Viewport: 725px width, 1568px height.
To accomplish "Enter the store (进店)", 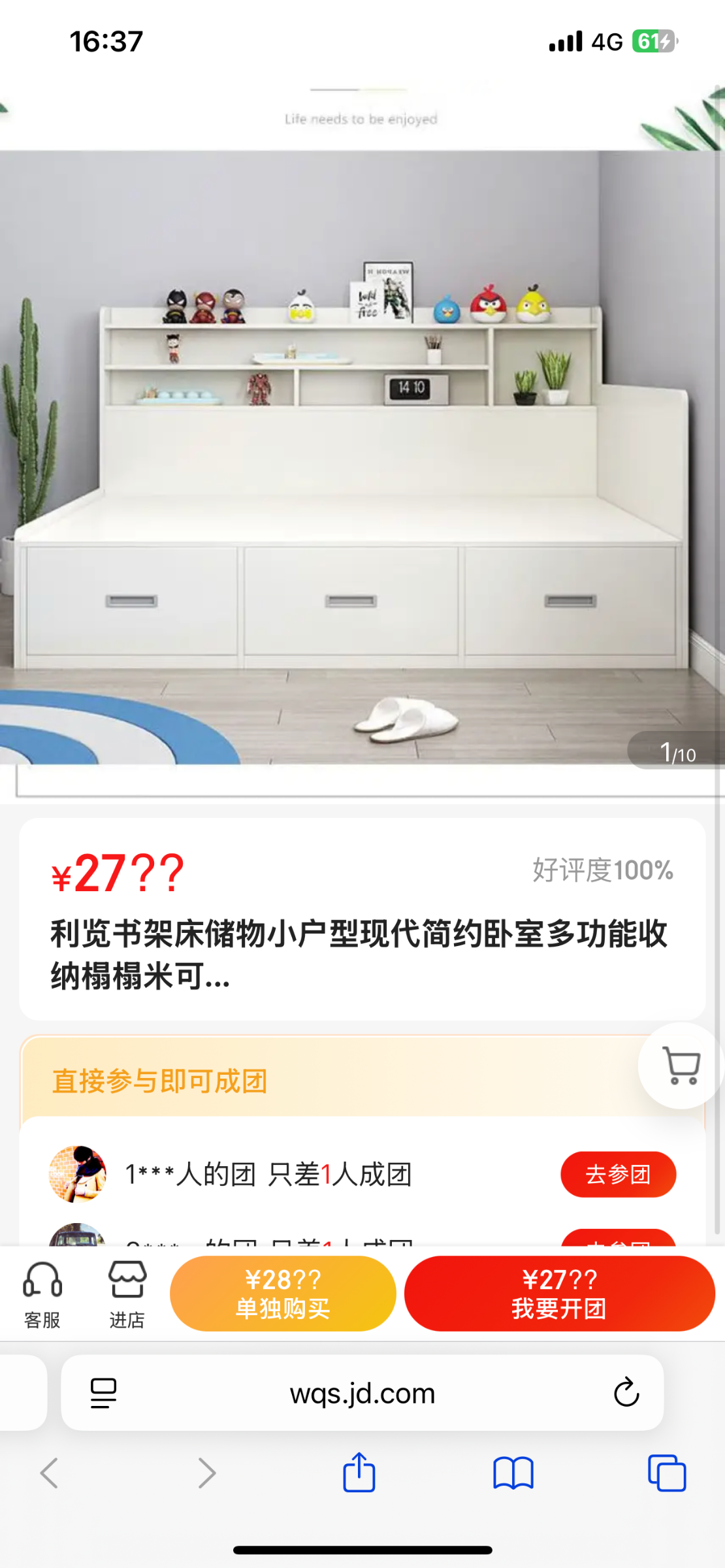I will click(x=127, y=1294).
